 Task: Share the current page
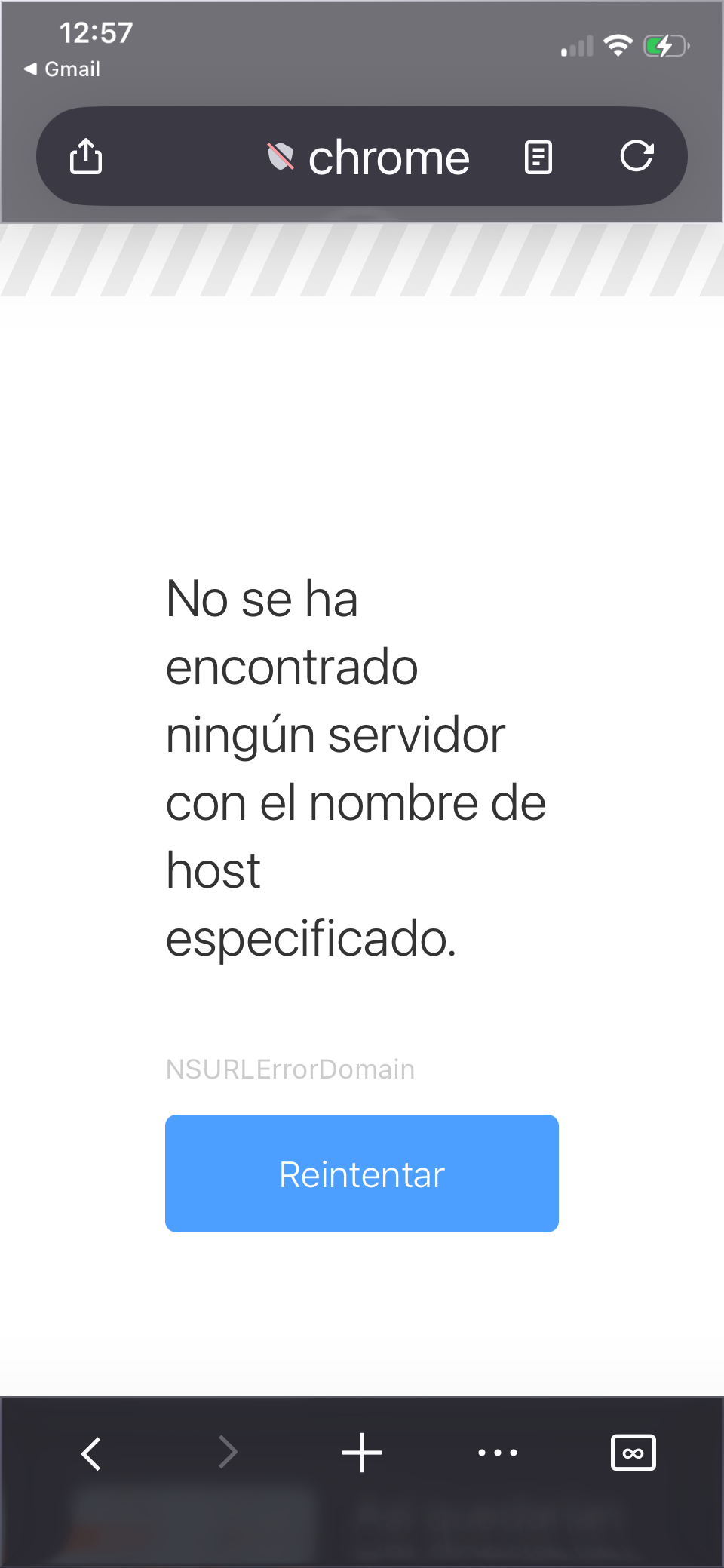click(x=86, y=156)
